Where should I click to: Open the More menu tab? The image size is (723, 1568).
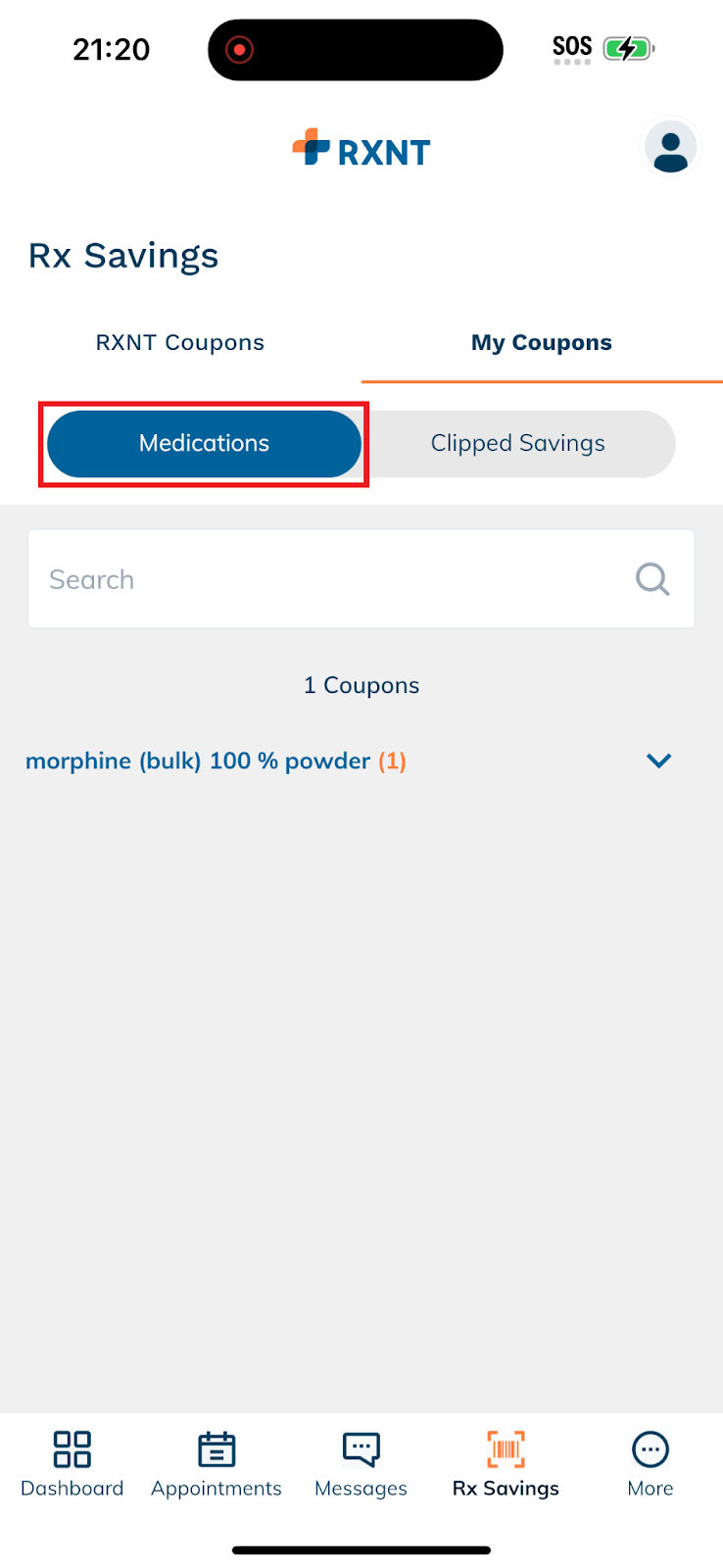click(650, 1464)
